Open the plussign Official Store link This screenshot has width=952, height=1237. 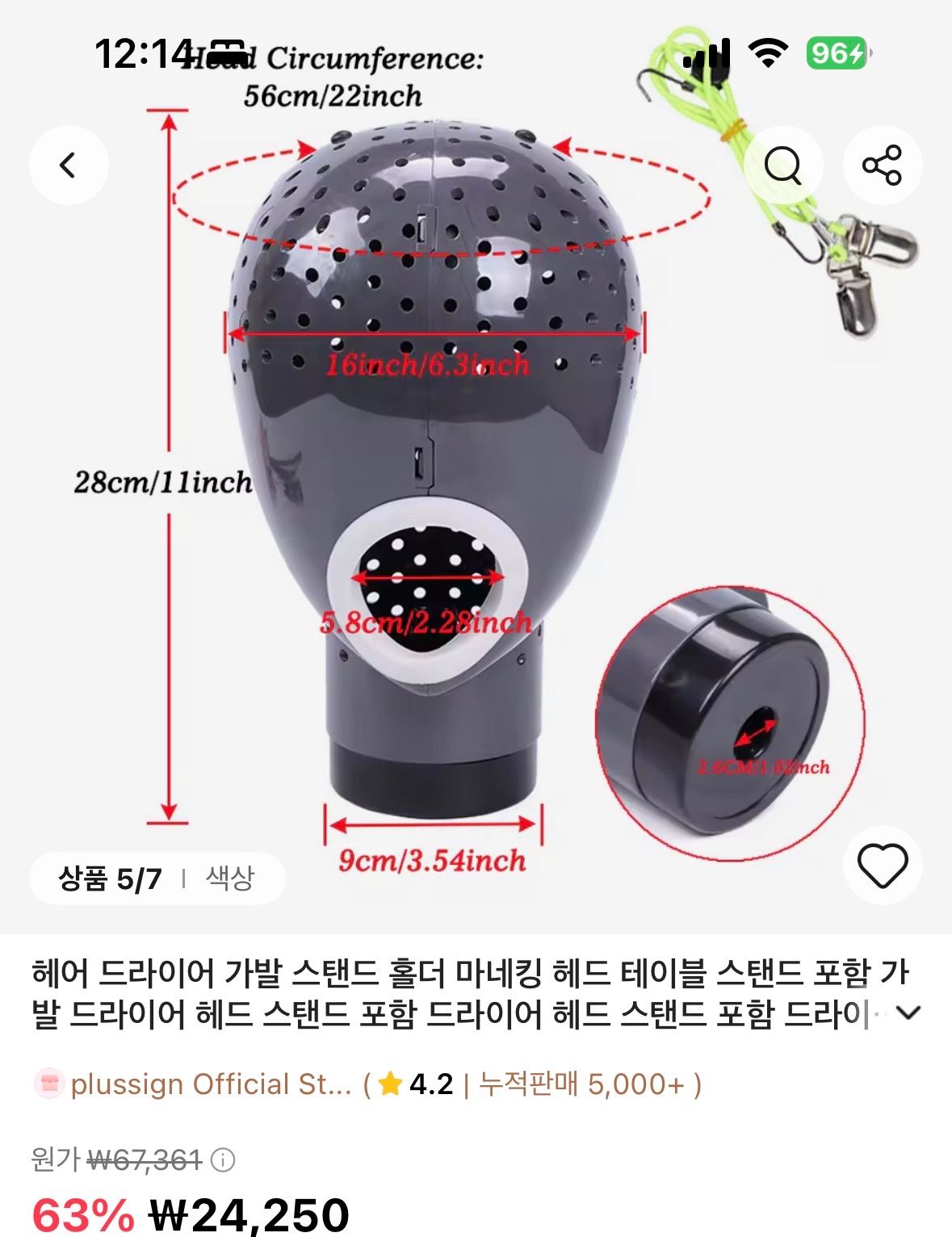click(211, 1084)
